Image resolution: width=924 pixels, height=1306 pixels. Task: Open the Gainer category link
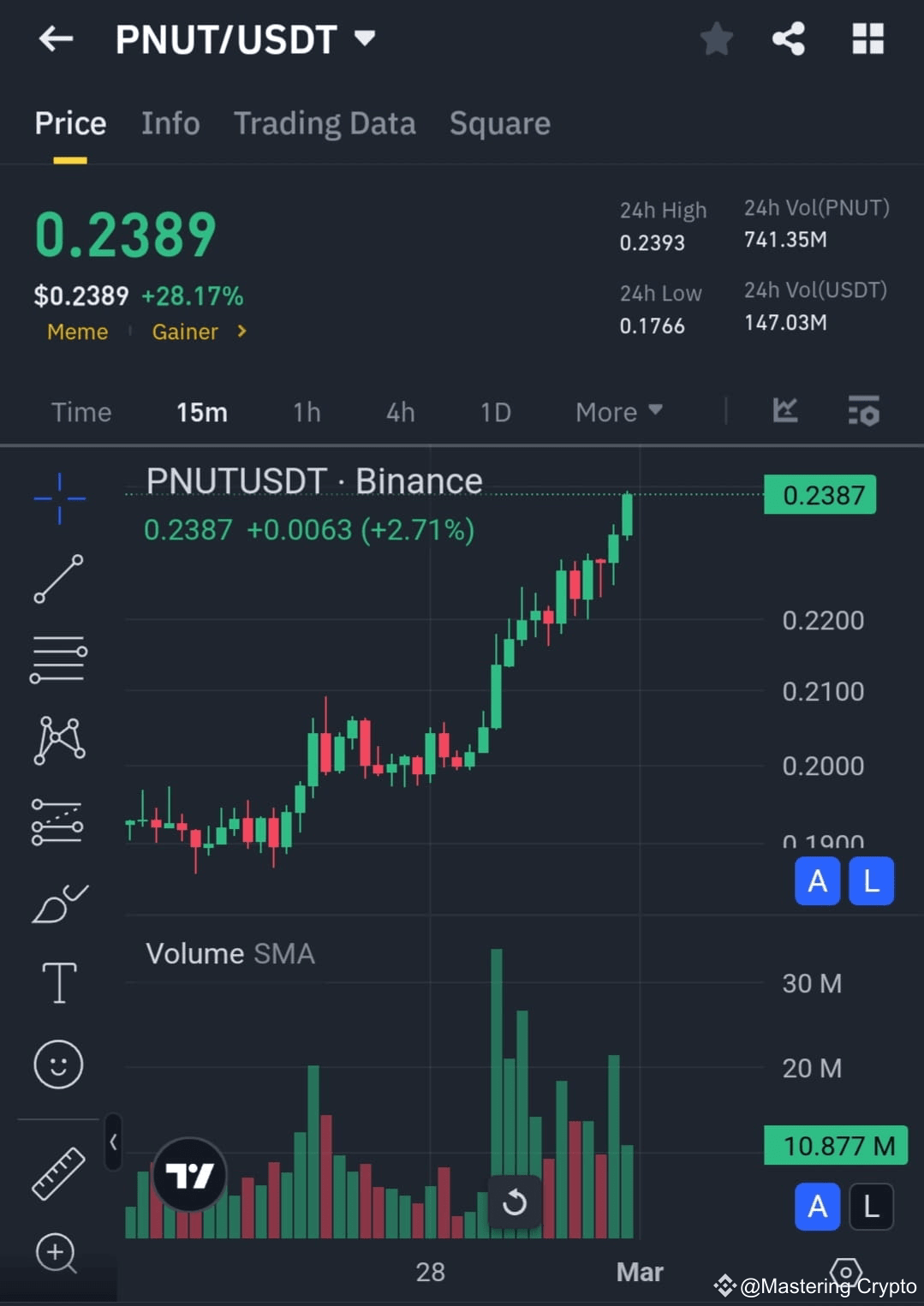point(185,332)
